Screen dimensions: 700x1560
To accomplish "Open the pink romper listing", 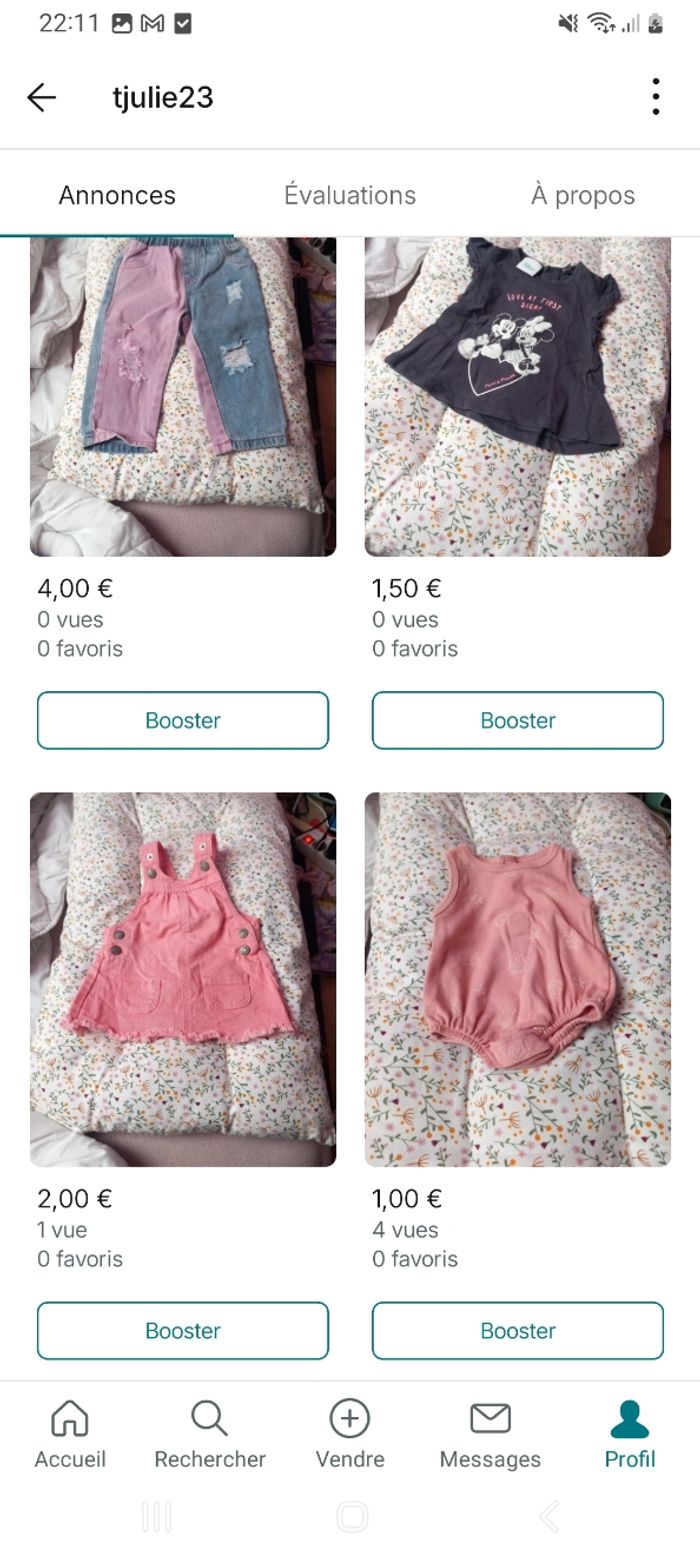I will 517,979.
